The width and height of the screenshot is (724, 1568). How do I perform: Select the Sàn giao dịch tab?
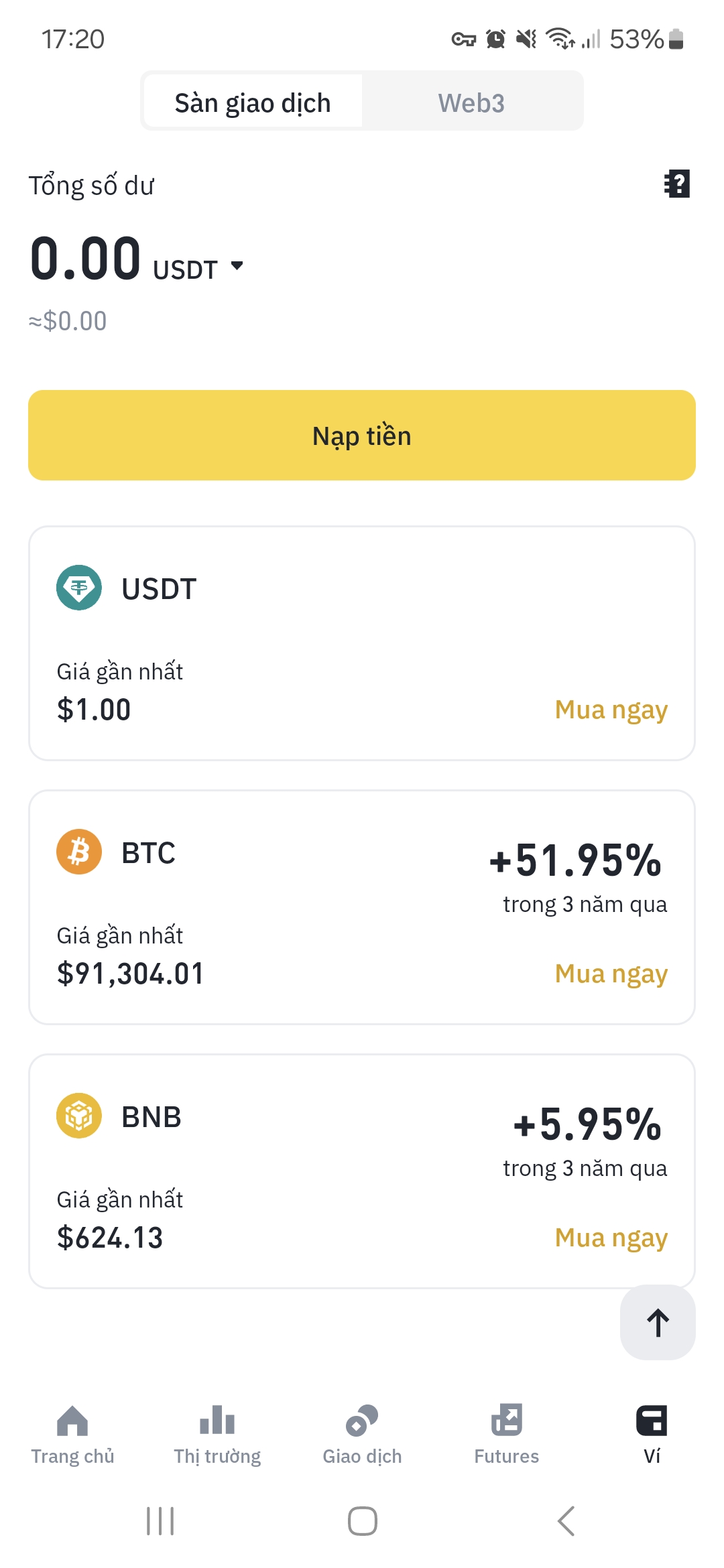coord(253,103)
